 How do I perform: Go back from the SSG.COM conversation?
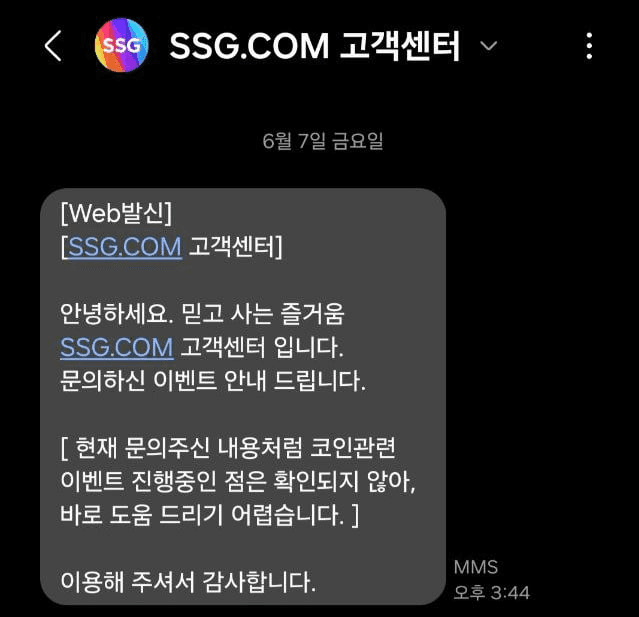[x=53, y=46]
